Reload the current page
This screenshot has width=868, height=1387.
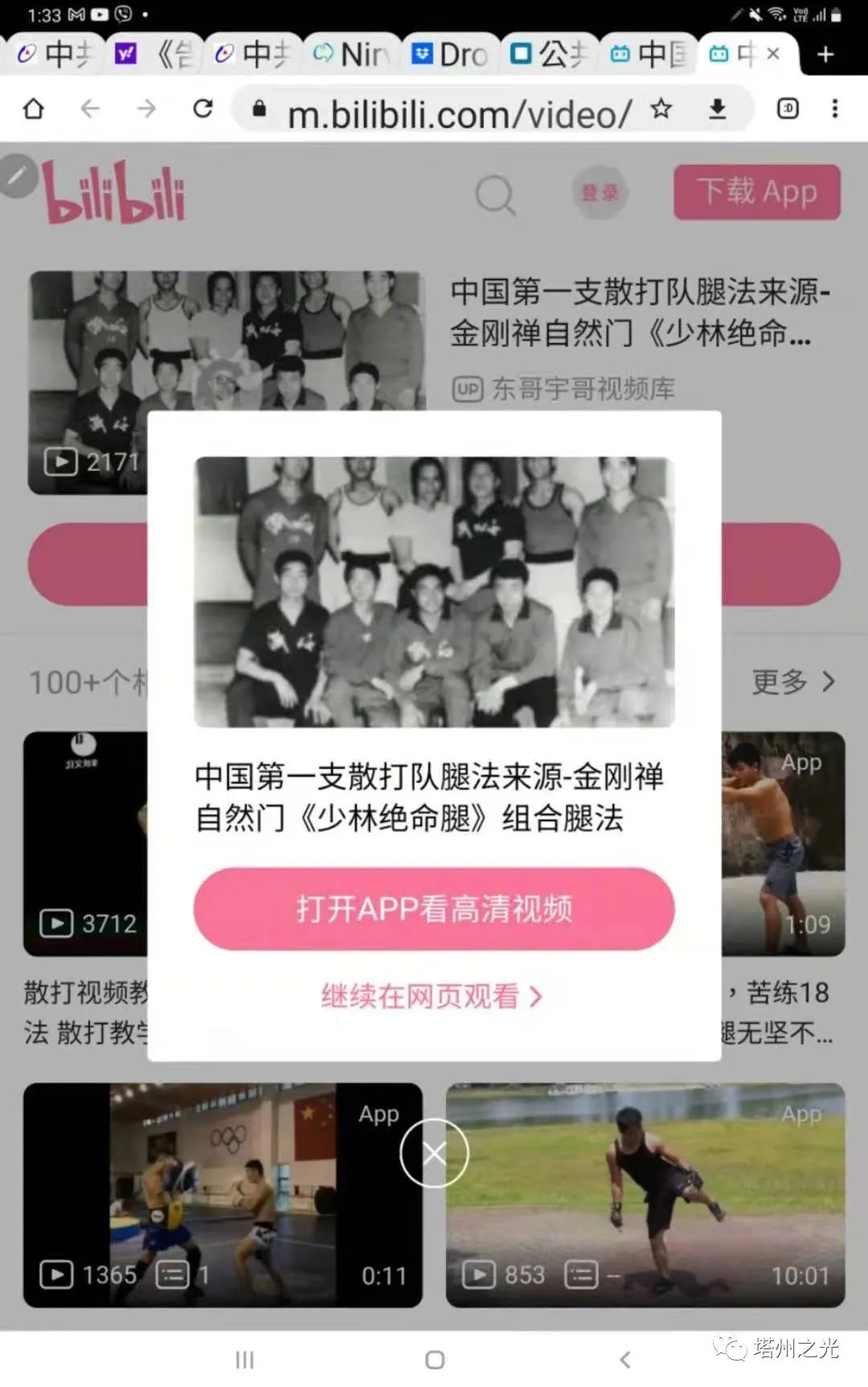203,108
